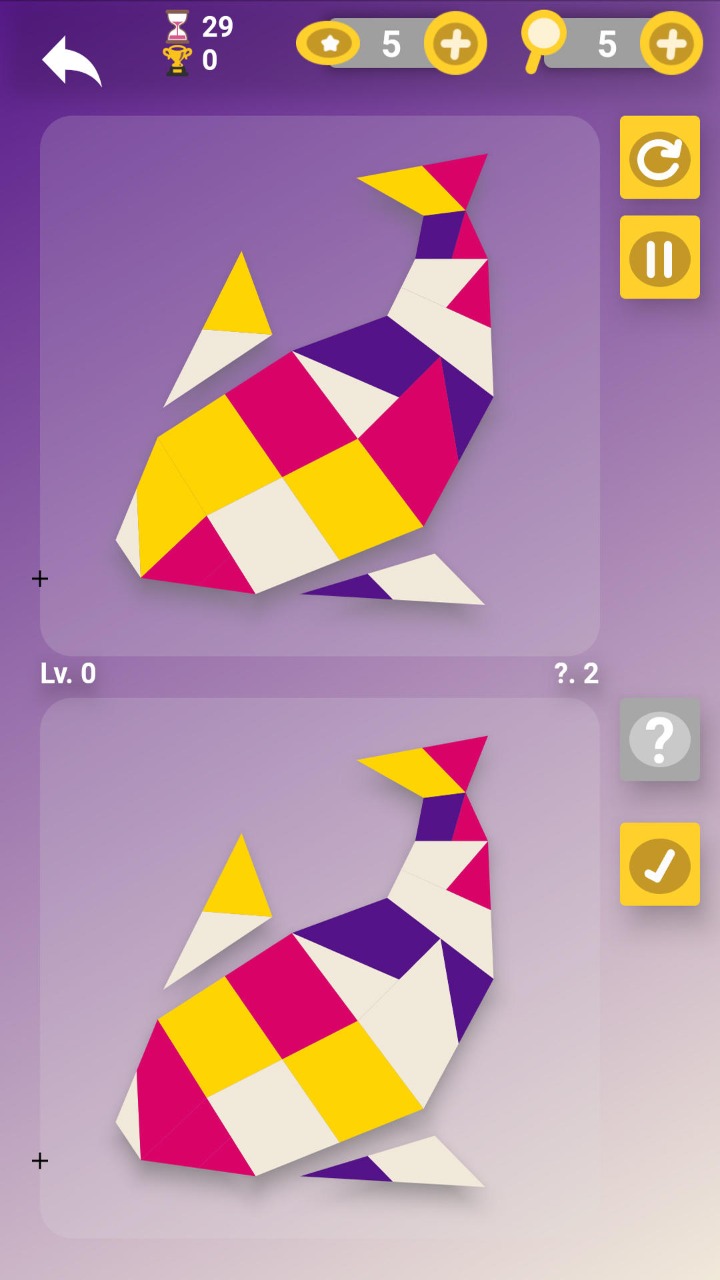
Task: Use the question mark hint button
Action: coord(660,740)
